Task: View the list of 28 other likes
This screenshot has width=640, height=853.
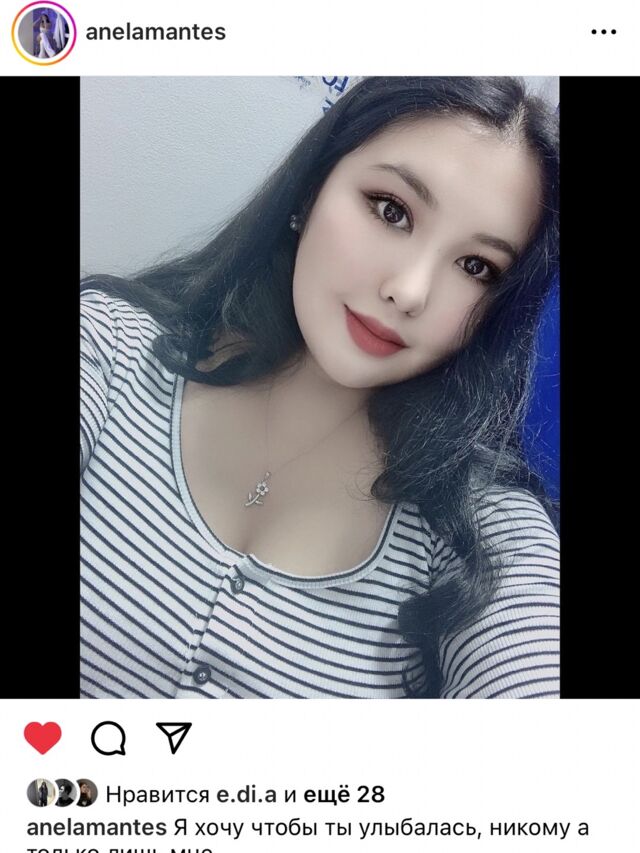Action: [x=344, y=795]
